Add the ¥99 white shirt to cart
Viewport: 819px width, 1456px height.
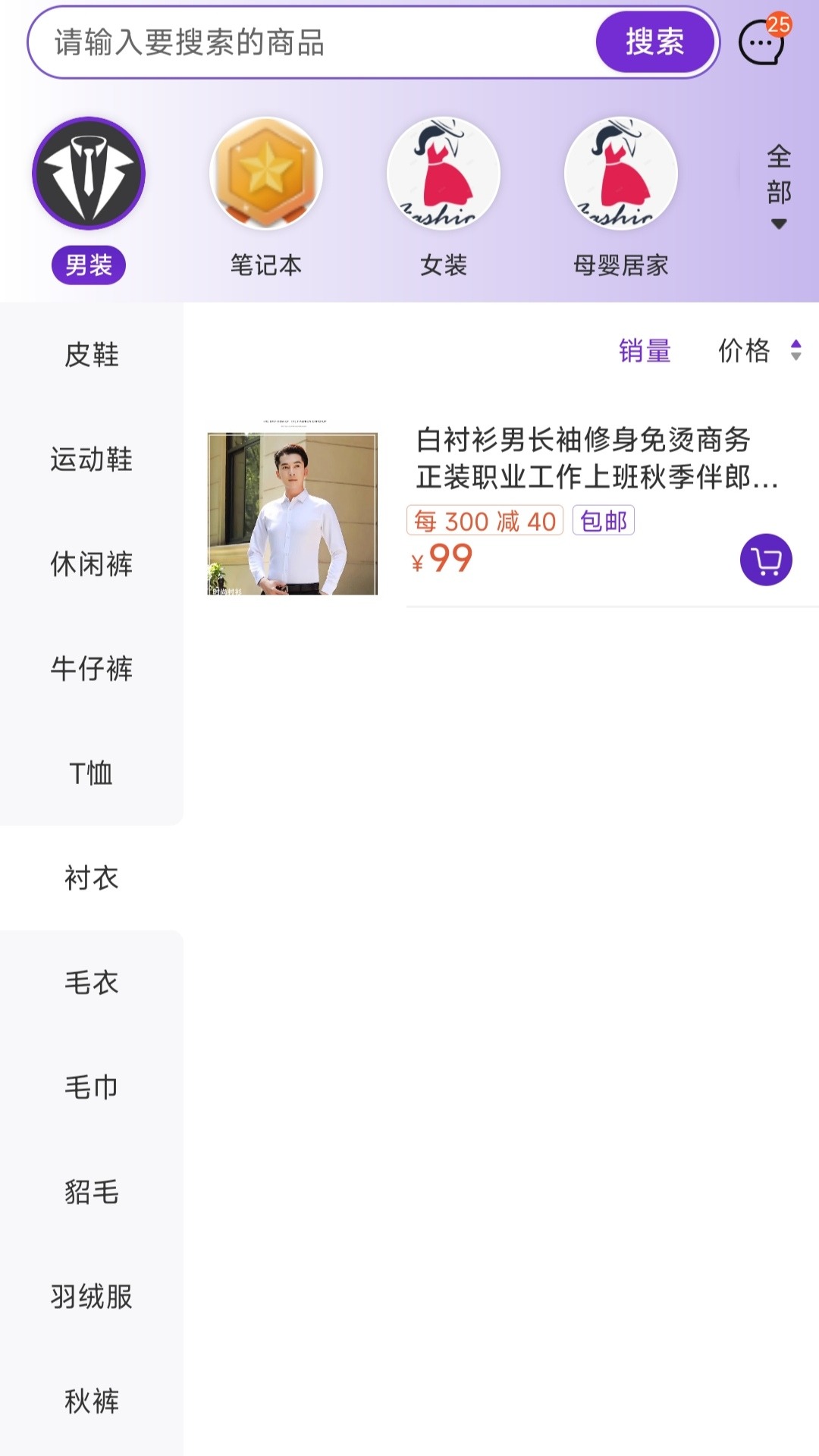766,560
